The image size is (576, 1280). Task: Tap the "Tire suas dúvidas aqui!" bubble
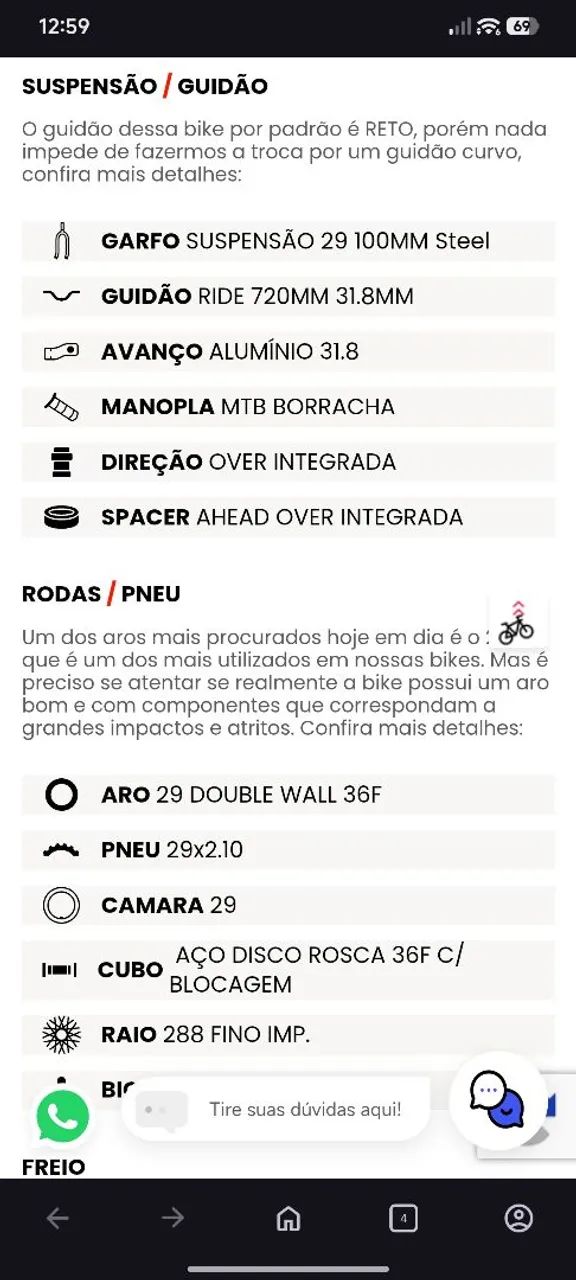tap(276, 1109)
